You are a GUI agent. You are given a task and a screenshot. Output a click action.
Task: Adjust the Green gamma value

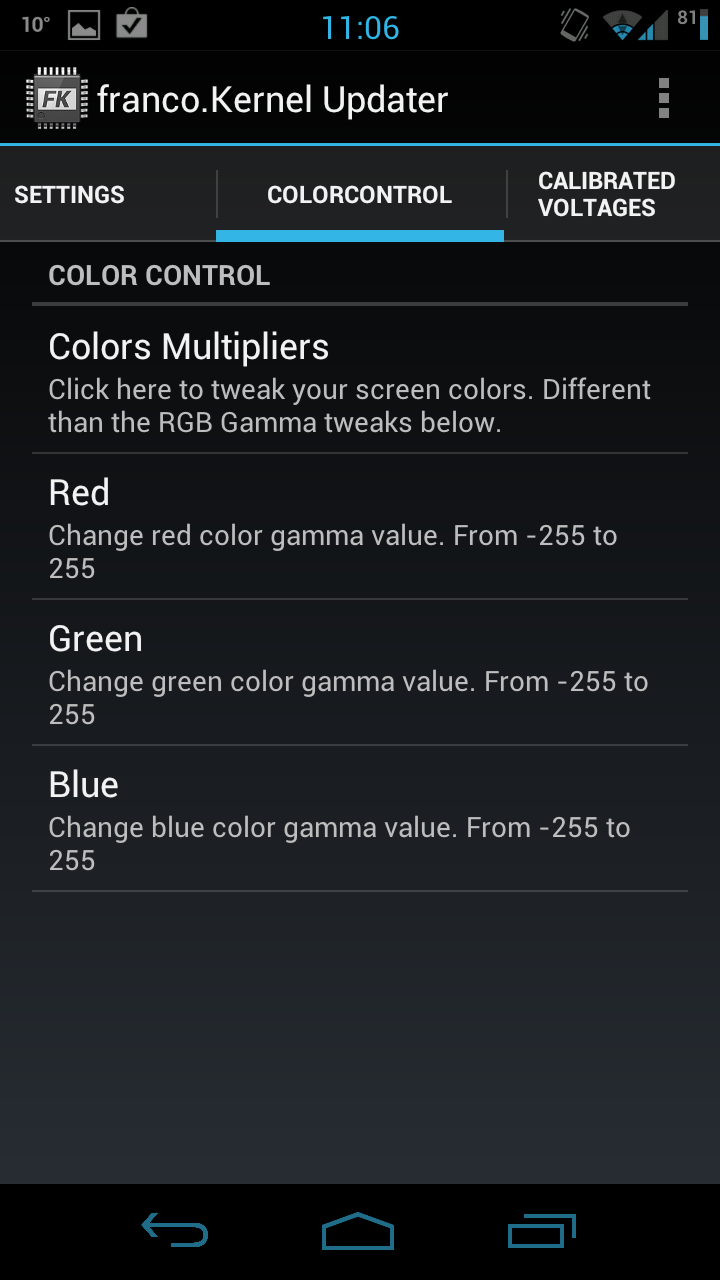click(360, 673)
